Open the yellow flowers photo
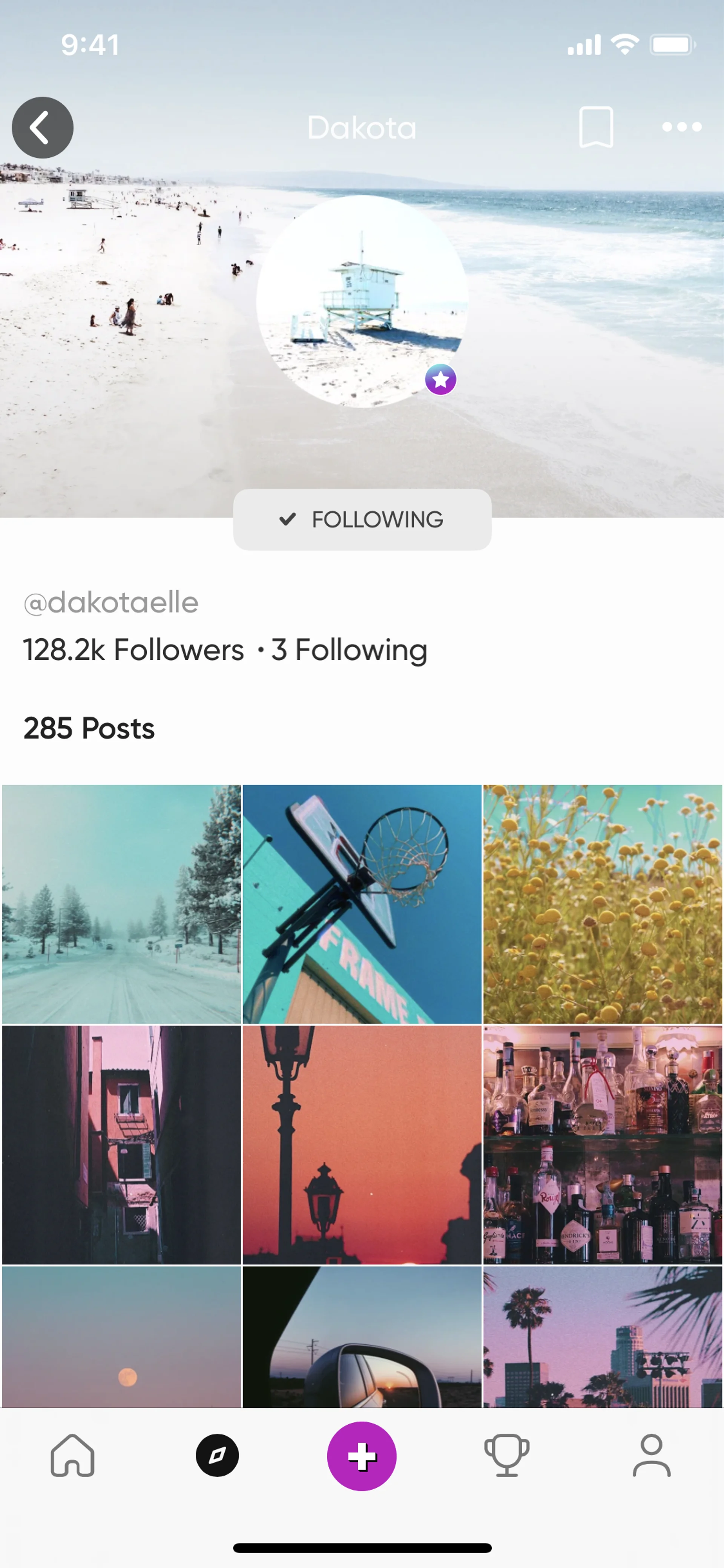Image resolution: width=724 pixels, height=1568 pixels. [x=602, y=904]
